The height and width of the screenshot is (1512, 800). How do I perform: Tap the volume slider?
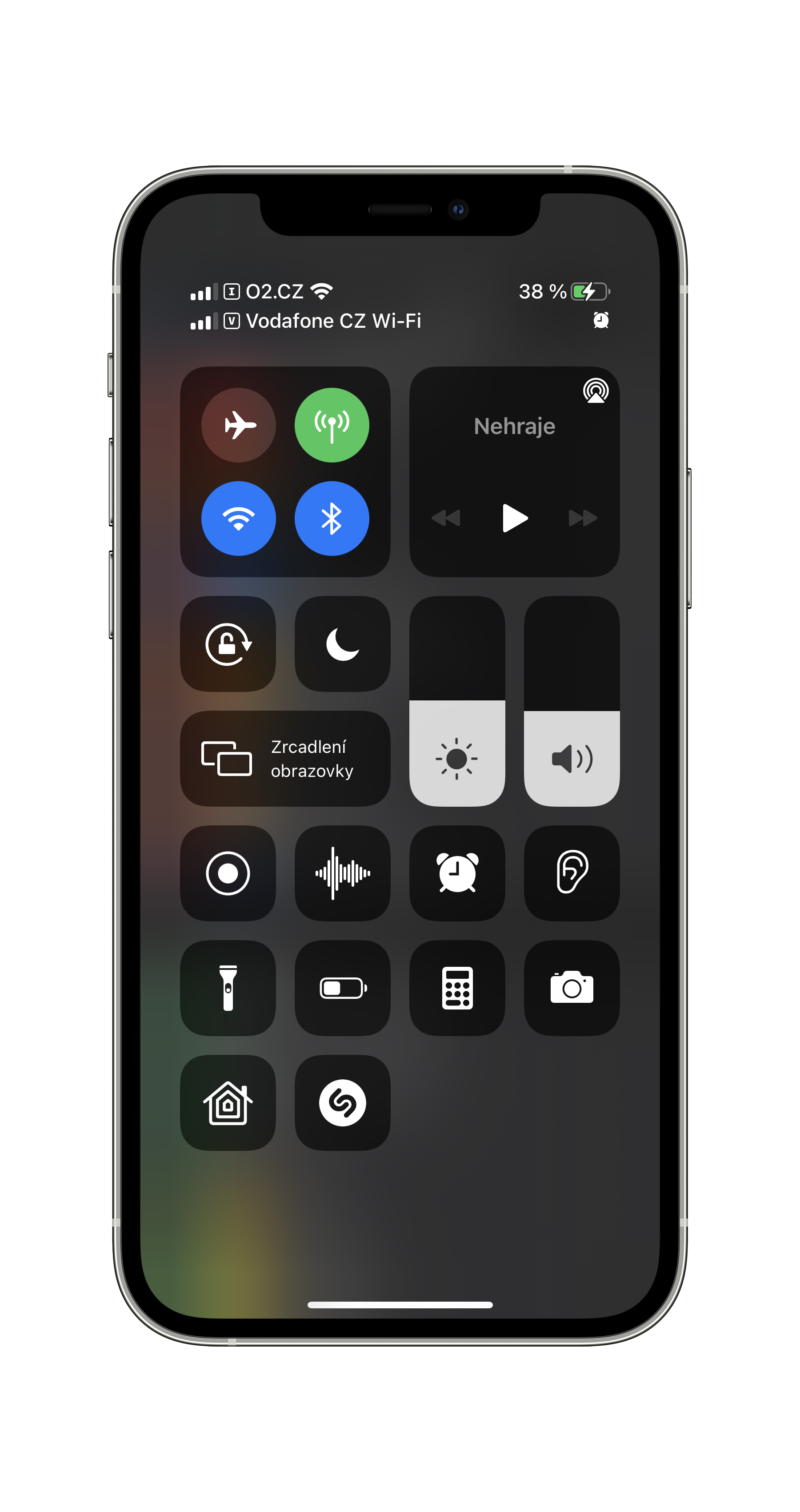click(572, 701)
